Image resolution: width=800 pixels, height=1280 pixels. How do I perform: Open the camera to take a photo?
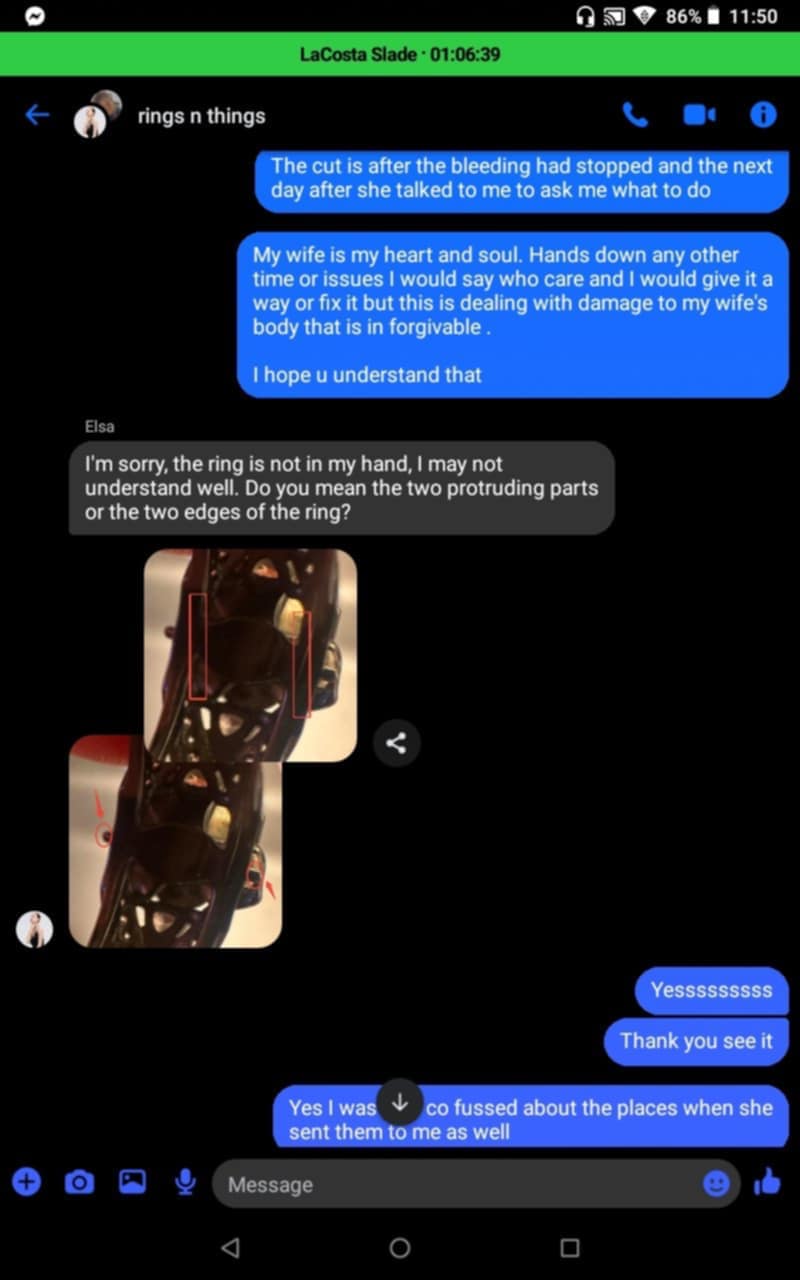[x=79, y=1182]
